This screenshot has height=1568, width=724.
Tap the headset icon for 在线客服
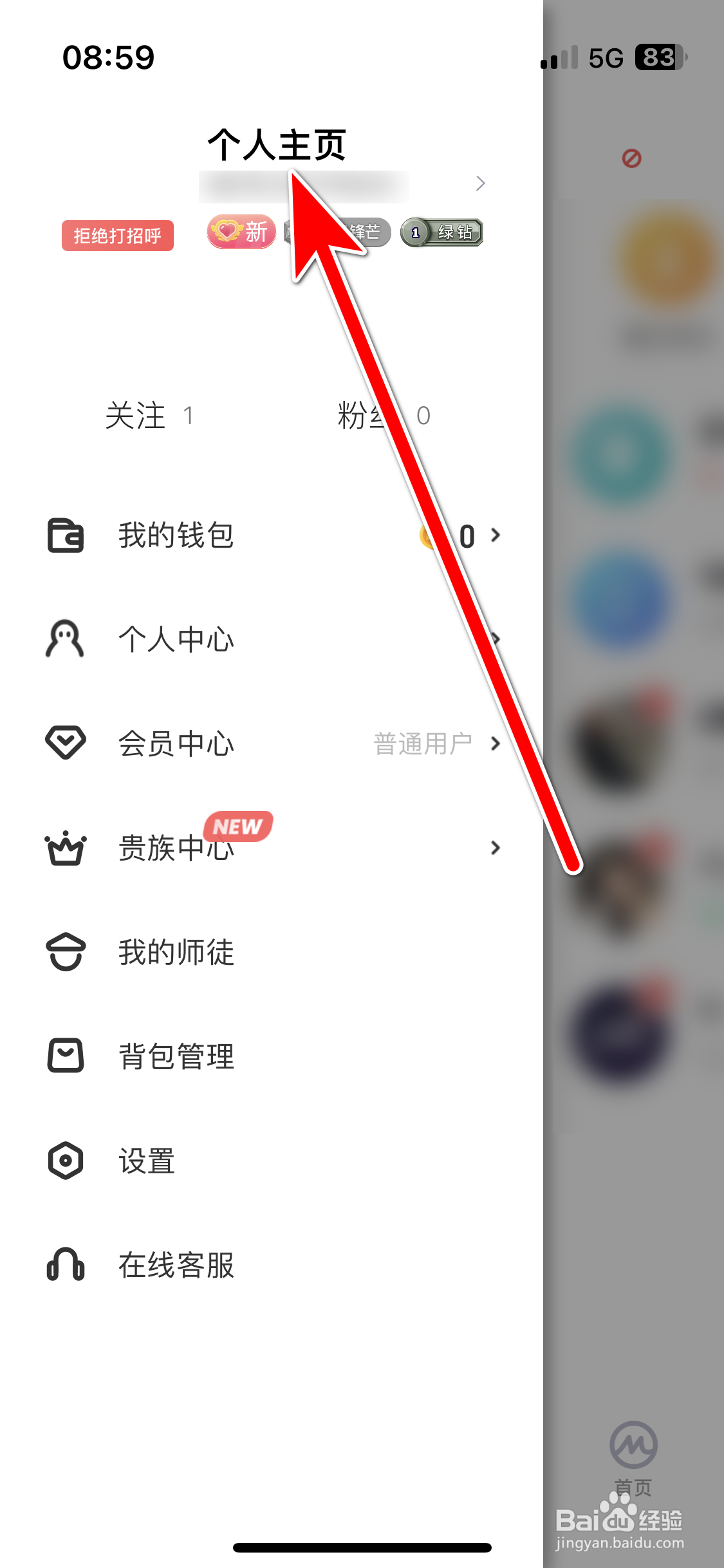pyautogui.click(x=64, y=1265)
